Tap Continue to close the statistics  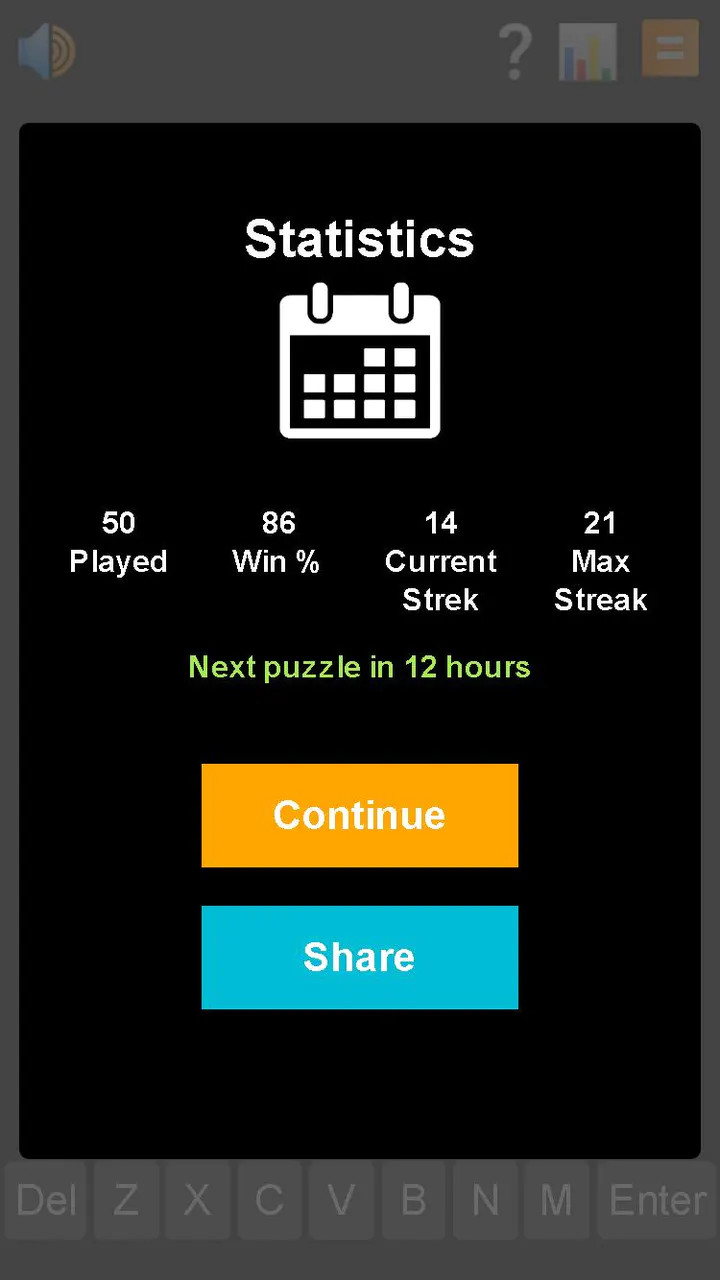pyautogui.click(x=360, y=815)
